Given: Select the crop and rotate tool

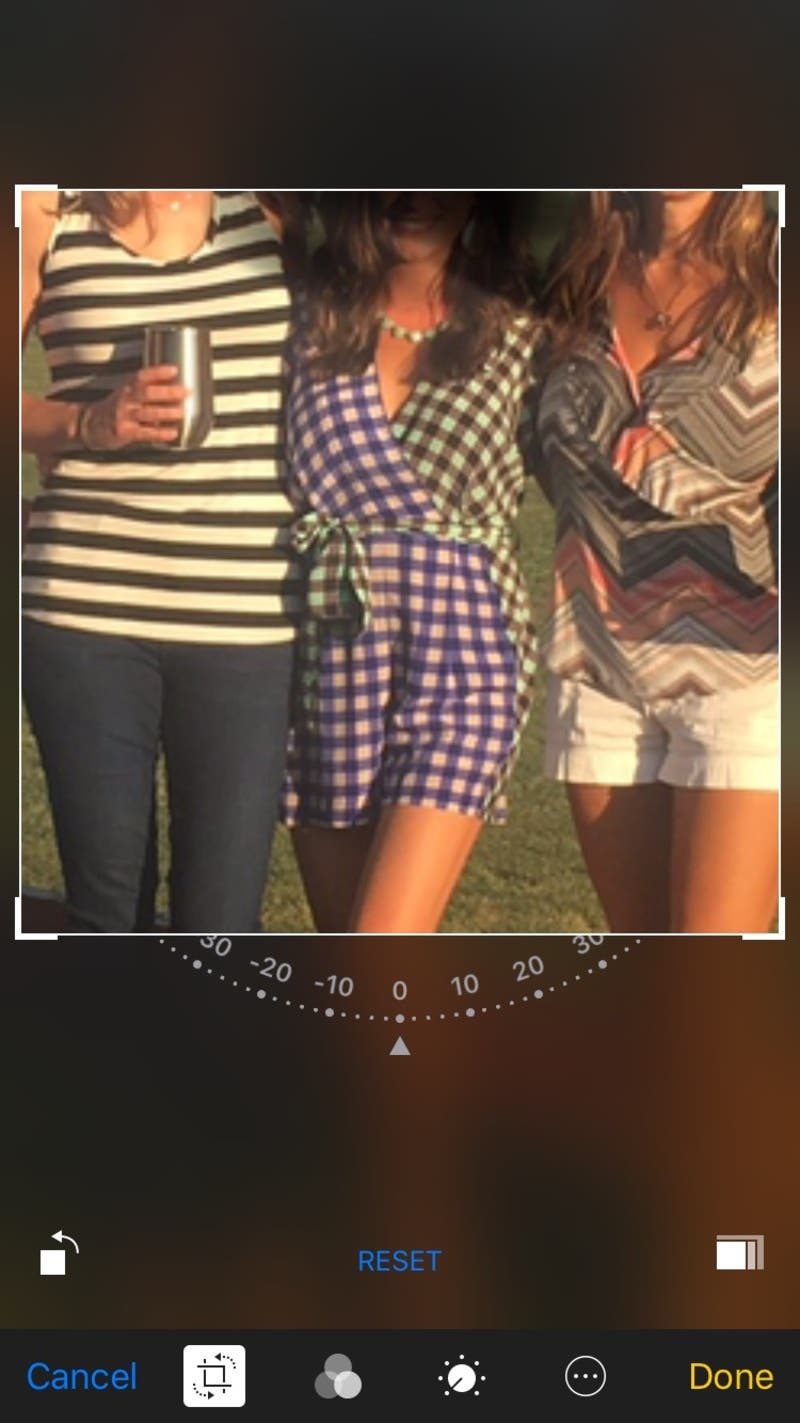Looking at the screenshot, I should [214, 1376].
